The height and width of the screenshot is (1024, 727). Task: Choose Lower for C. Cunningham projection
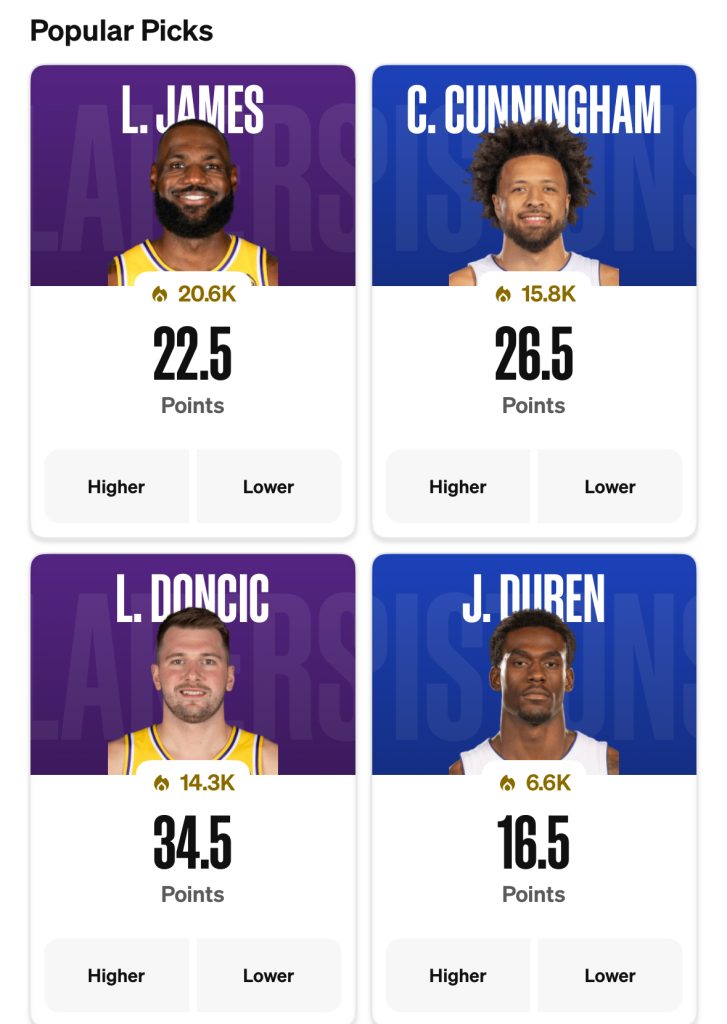(611, 487)
